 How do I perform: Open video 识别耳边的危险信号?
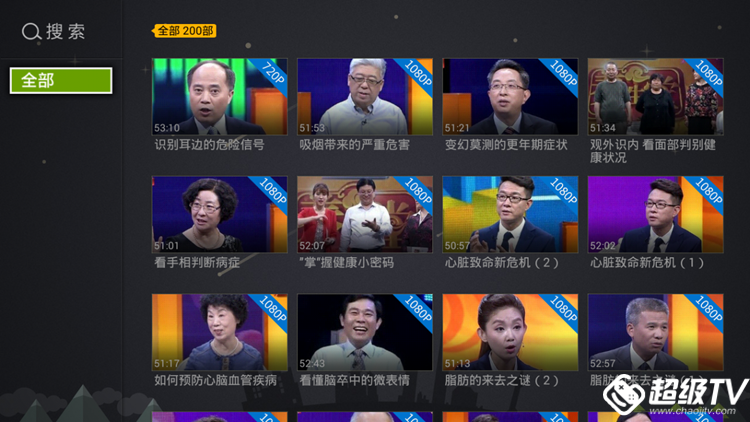coord(219,97)
